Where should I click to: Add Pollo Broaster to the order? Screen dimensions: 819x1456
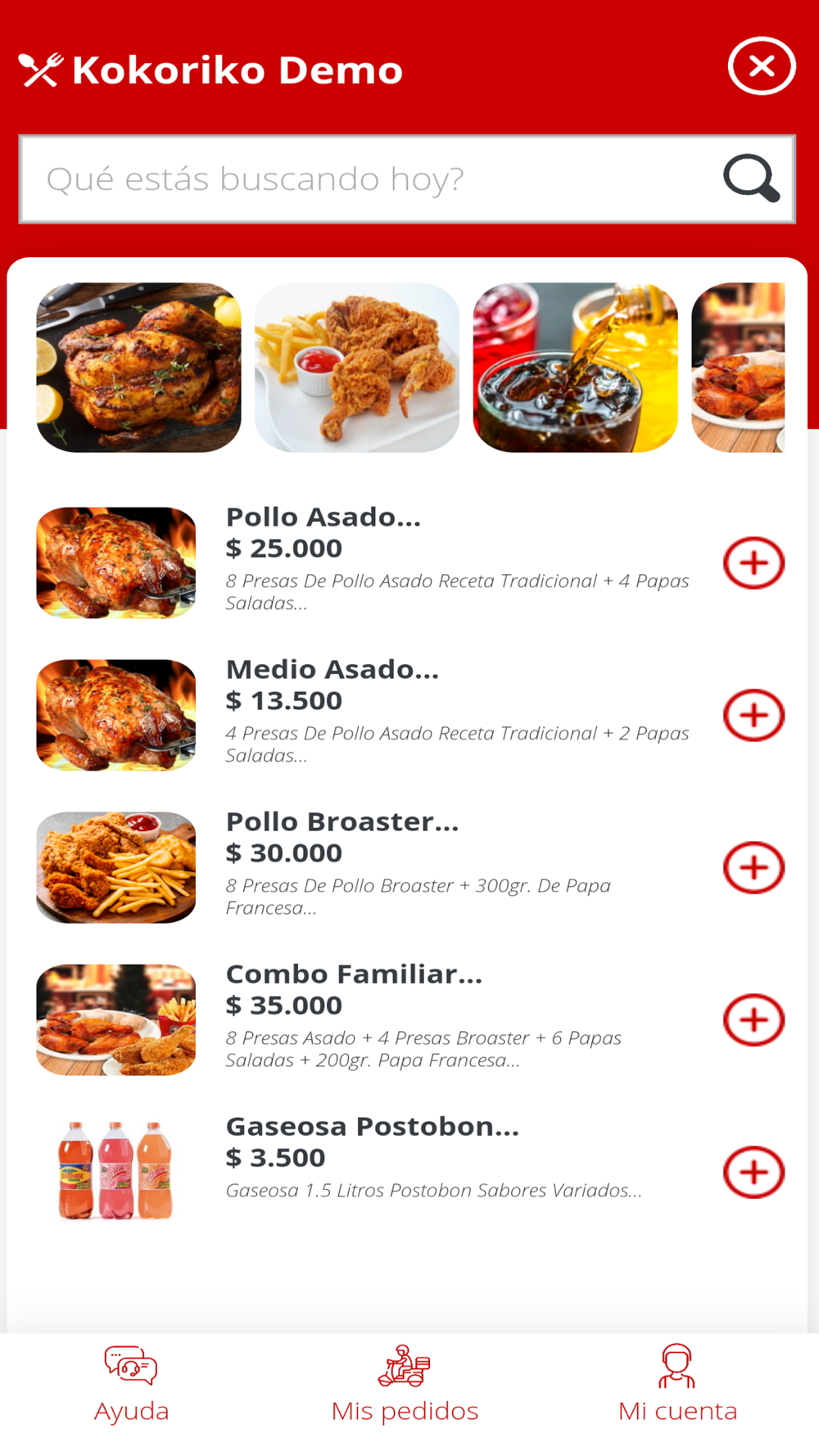753,868
